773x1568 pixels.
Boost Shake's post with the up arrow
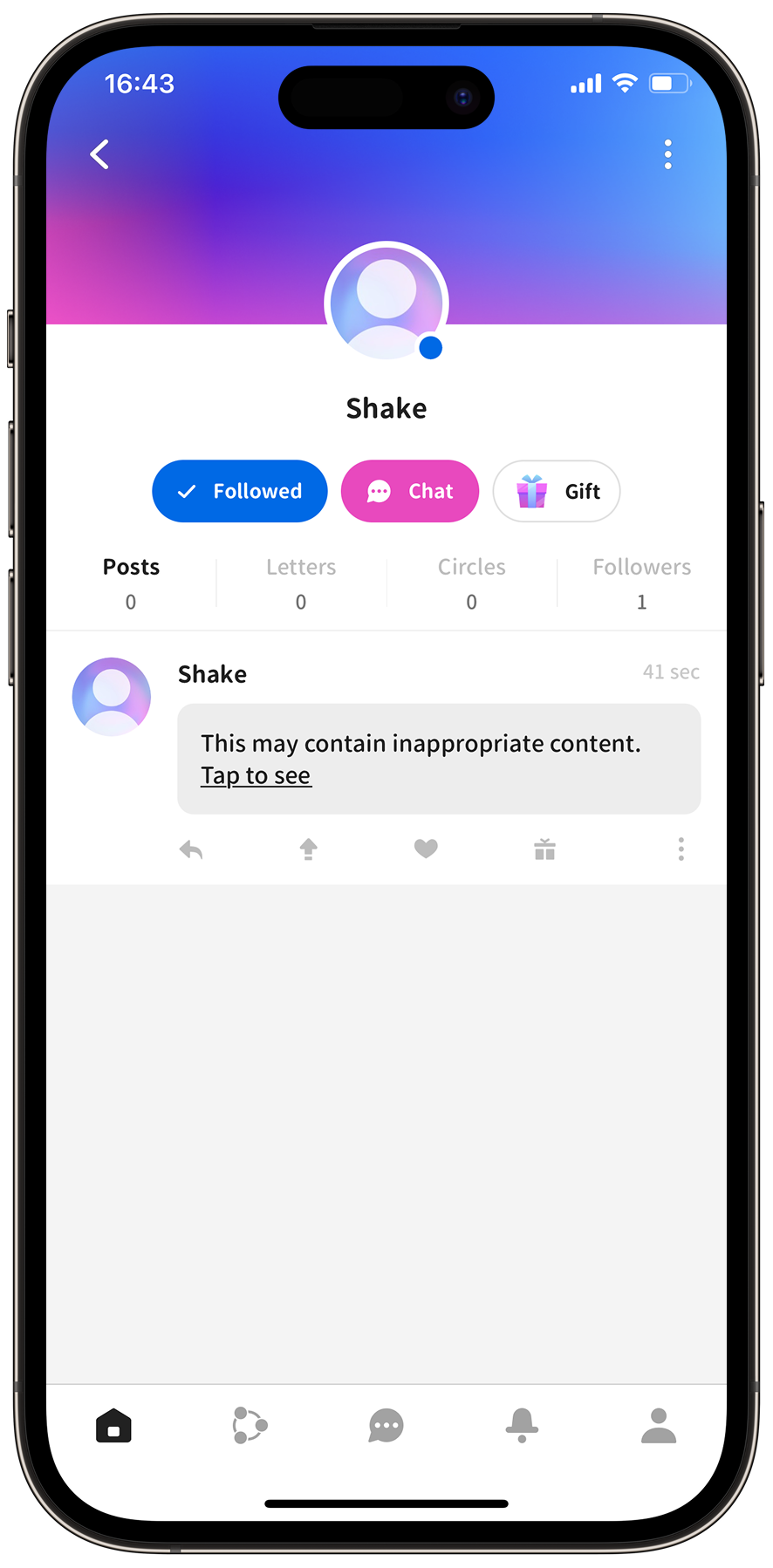click(308, 849)
